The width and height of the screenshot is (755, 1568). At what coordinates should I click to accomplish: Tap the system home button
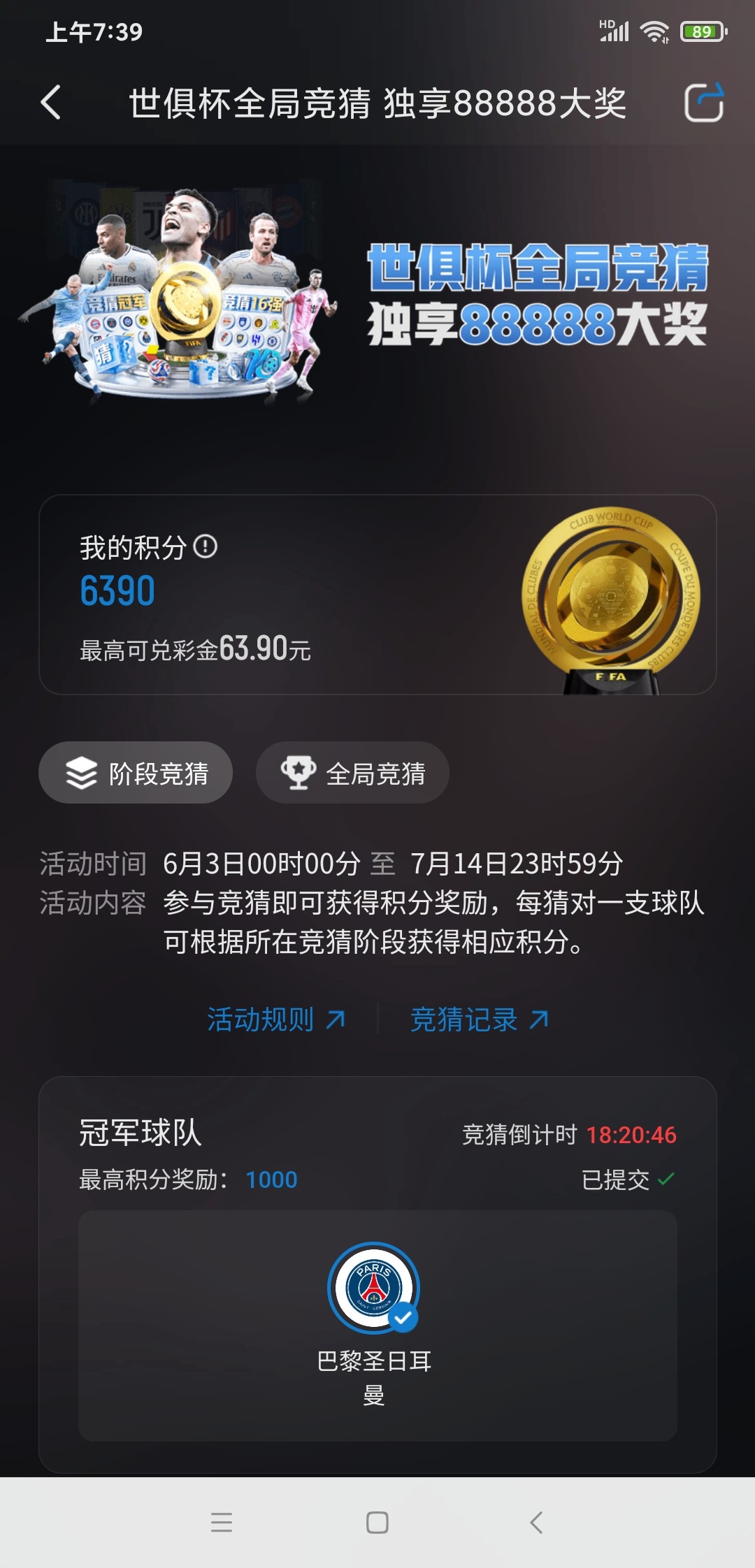[377, 1522]
